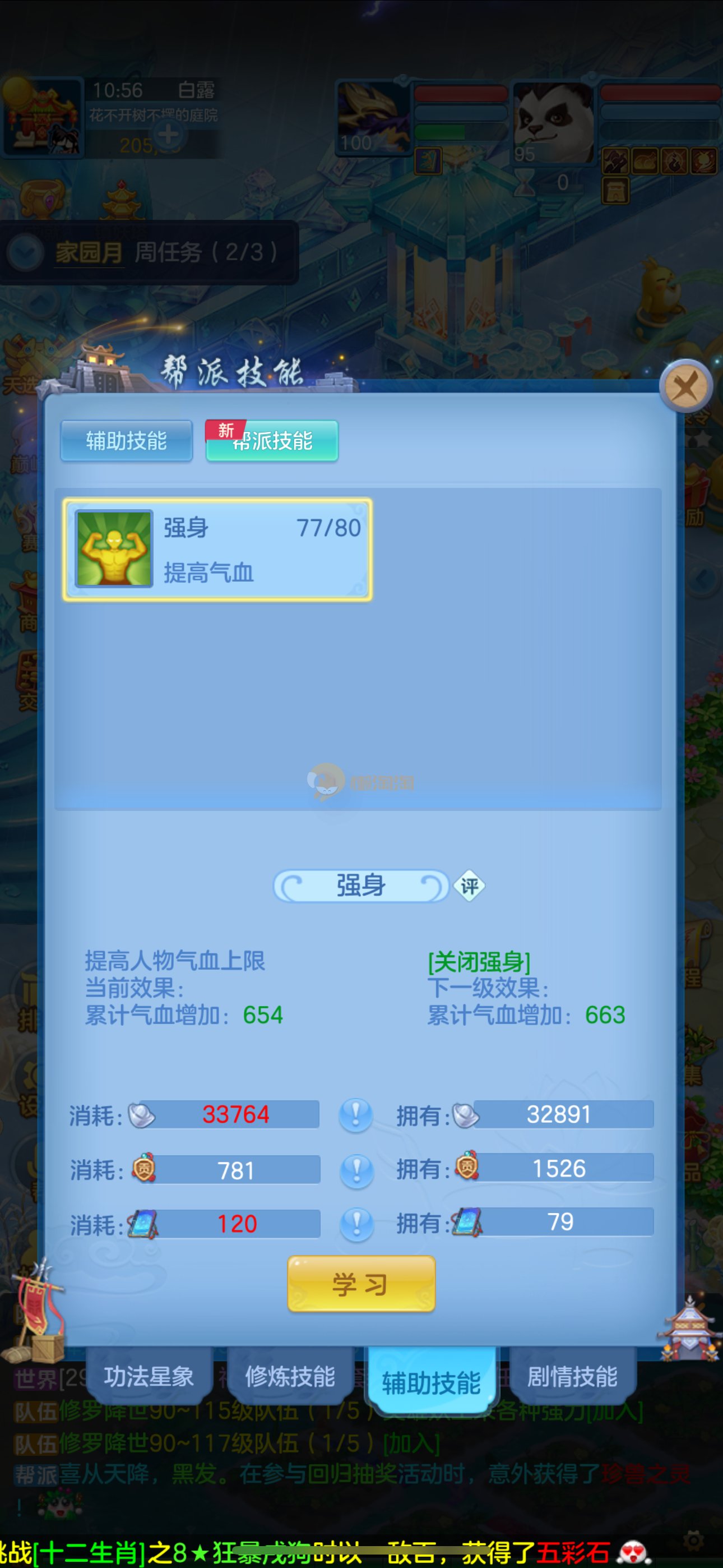Open the 修炼技能 tab
Viewport: 723px width, 1568px height.
click(290, 1377)
